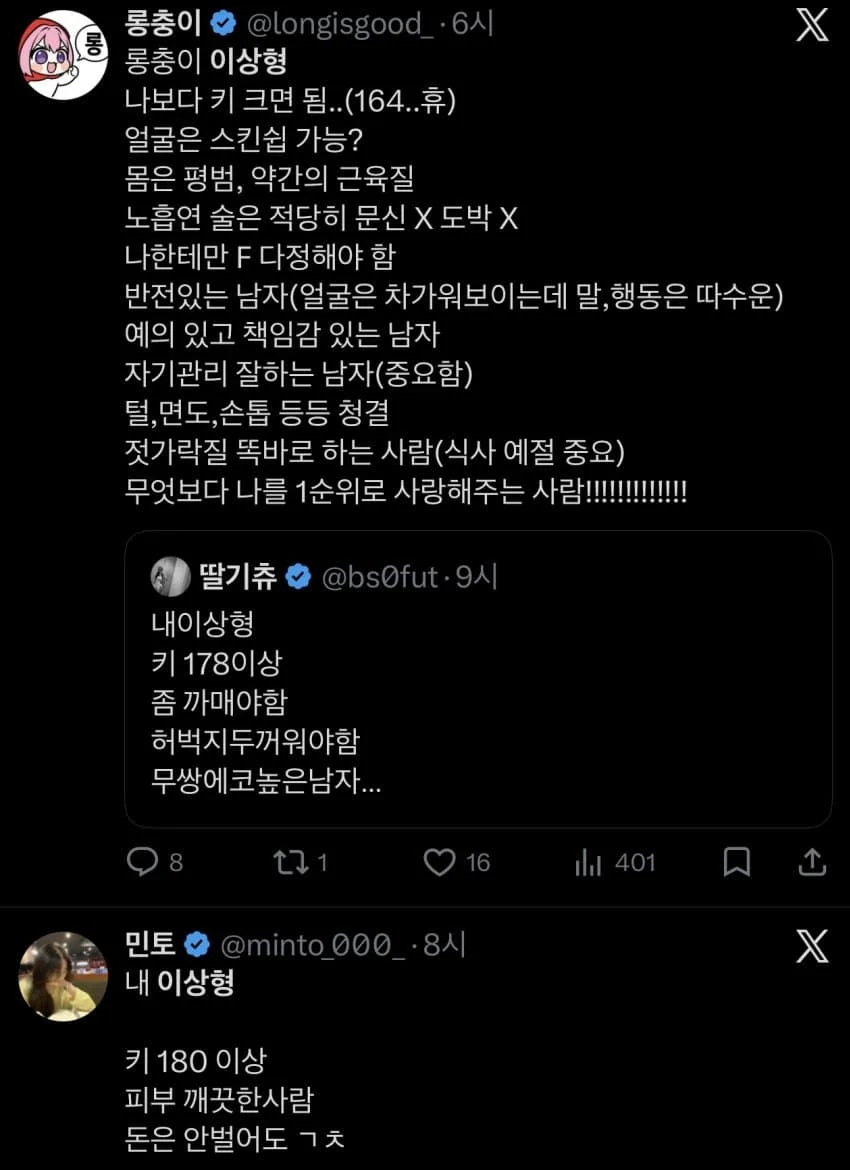Image resolution: width=850 pixels, height=1170 pixels.
Task: Click the 9시 timestamp on the quoted tweet
Action: [x=471, y=575]
